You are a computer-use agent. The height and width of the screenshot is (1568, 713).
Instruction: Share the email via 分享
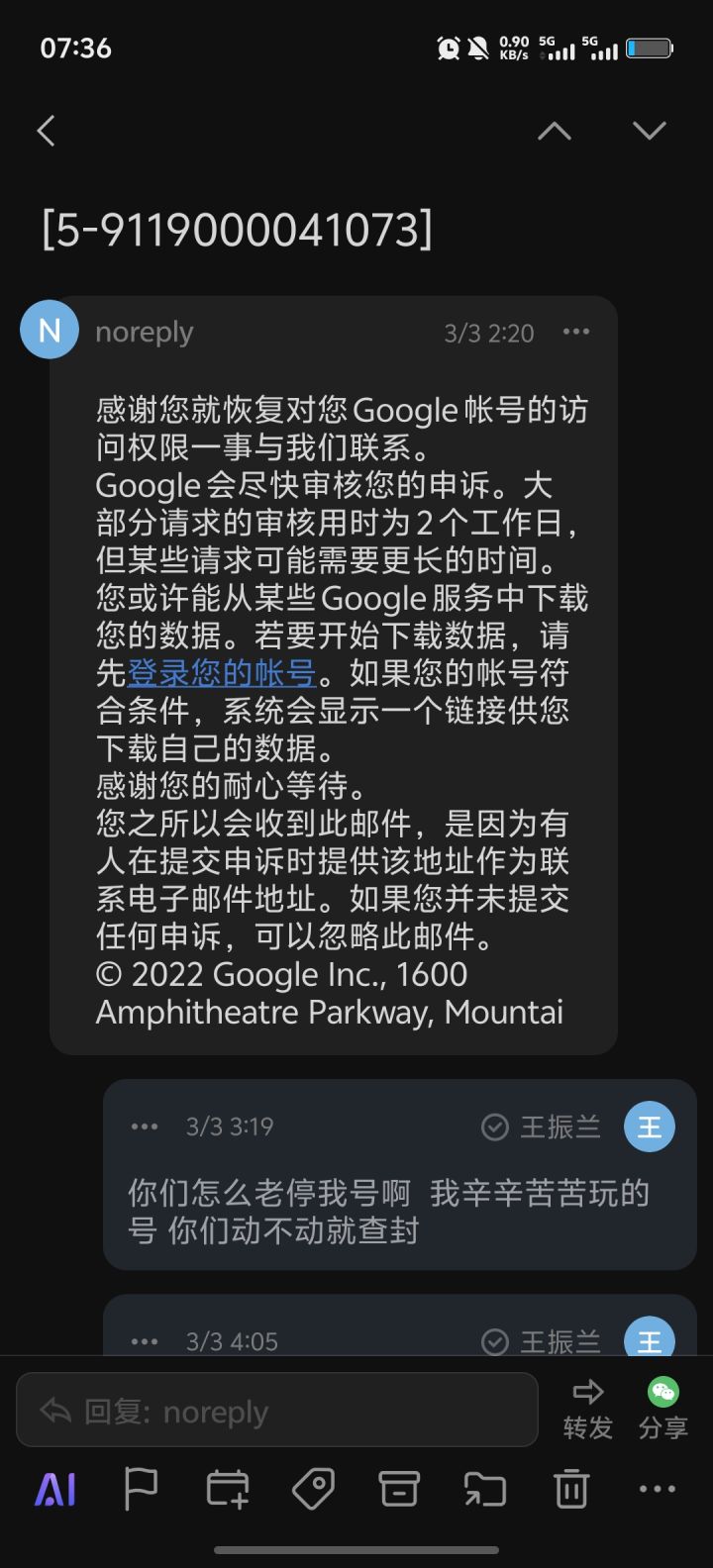662,1410
